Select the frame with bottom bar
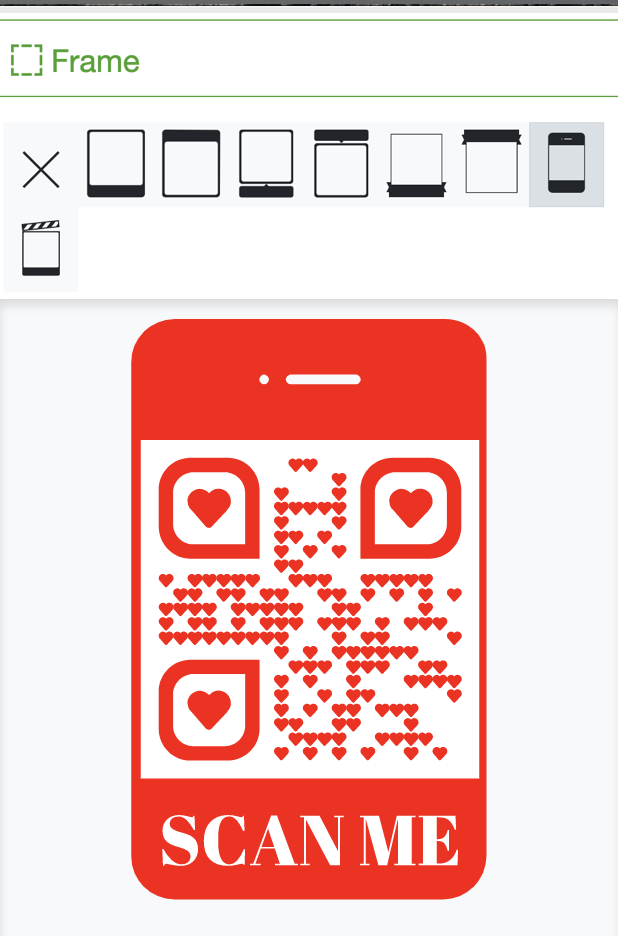The width and height of the screenshot is (618, 936). pos(116,164)
